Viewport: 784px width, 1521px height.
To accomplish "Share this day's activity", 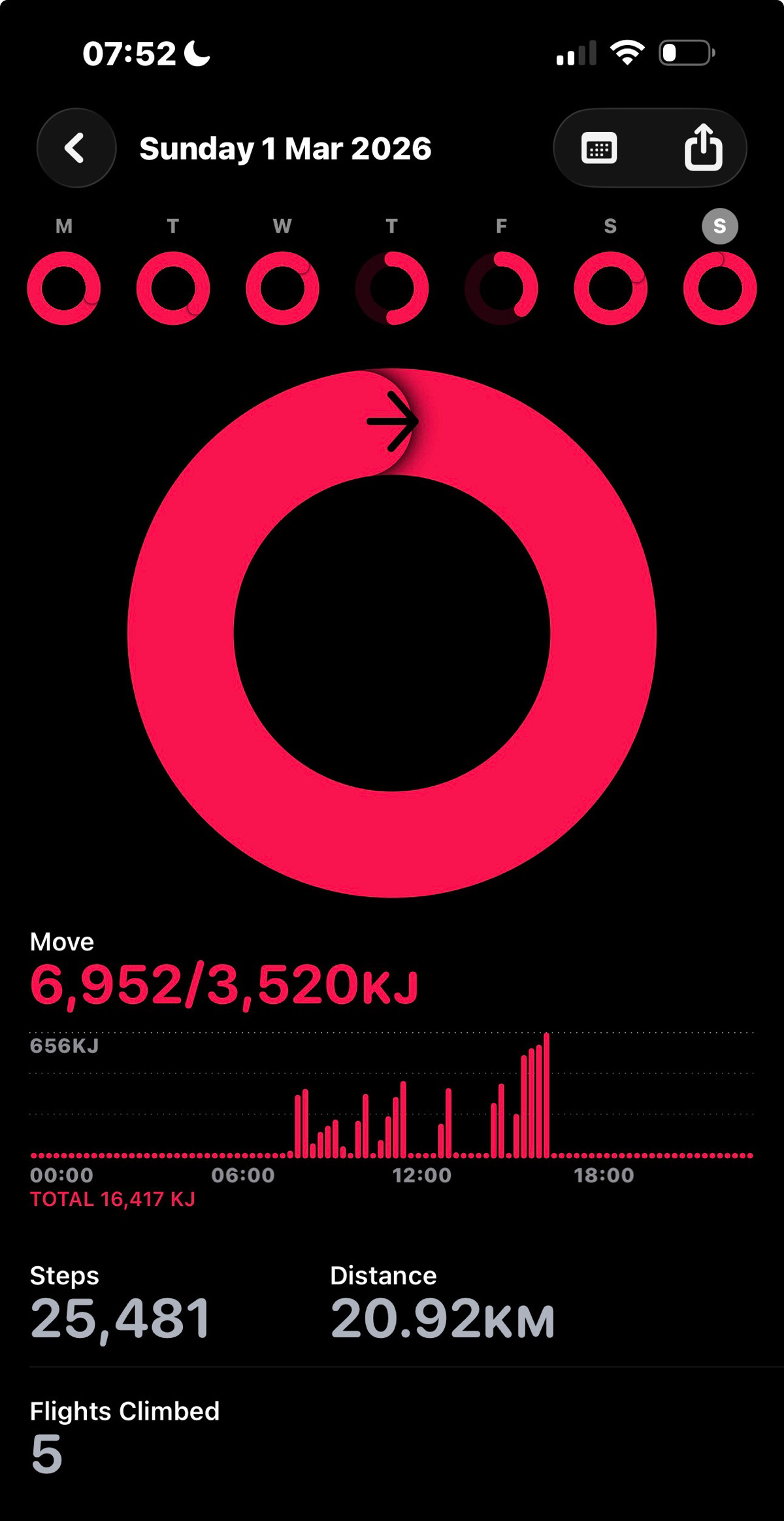I will click(703, 148).
